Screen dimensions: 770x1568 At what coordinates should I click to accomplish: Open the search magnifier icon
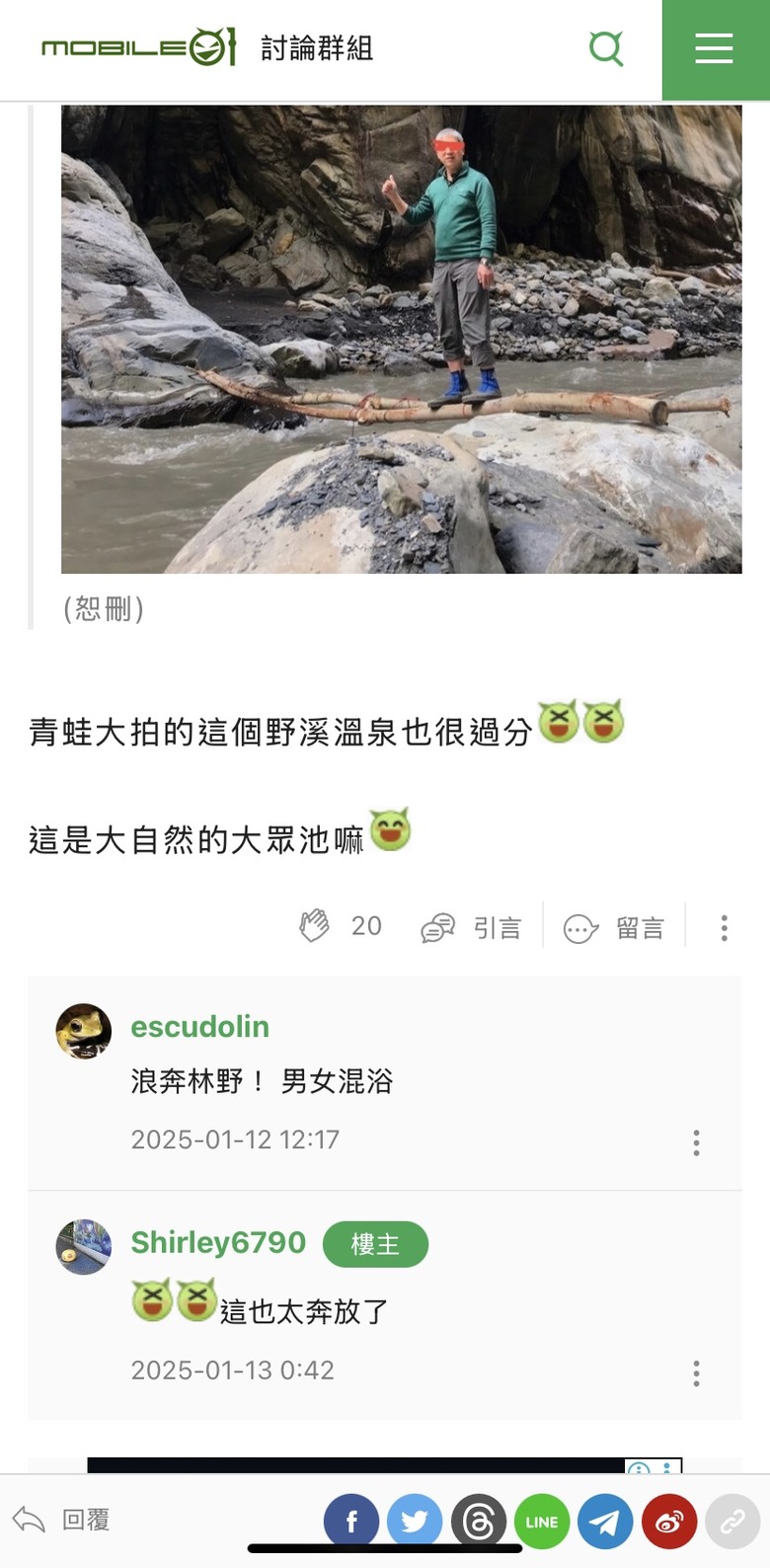pyautogui.click(x=605, y=47)
